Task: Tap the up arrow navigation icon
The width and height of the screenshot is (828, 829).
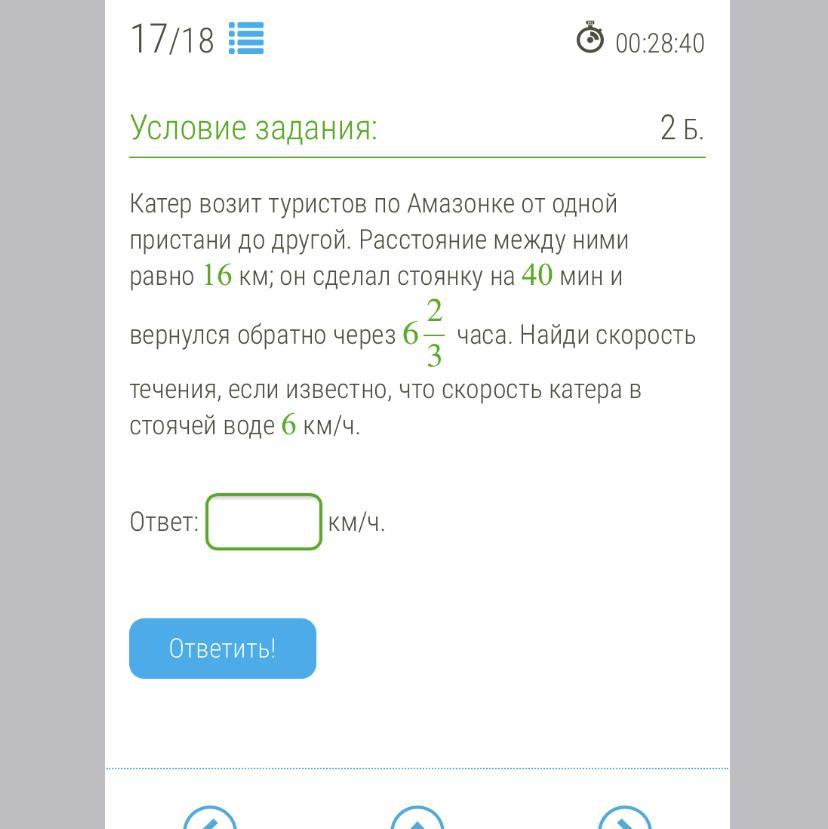Action: click(417, 819)
